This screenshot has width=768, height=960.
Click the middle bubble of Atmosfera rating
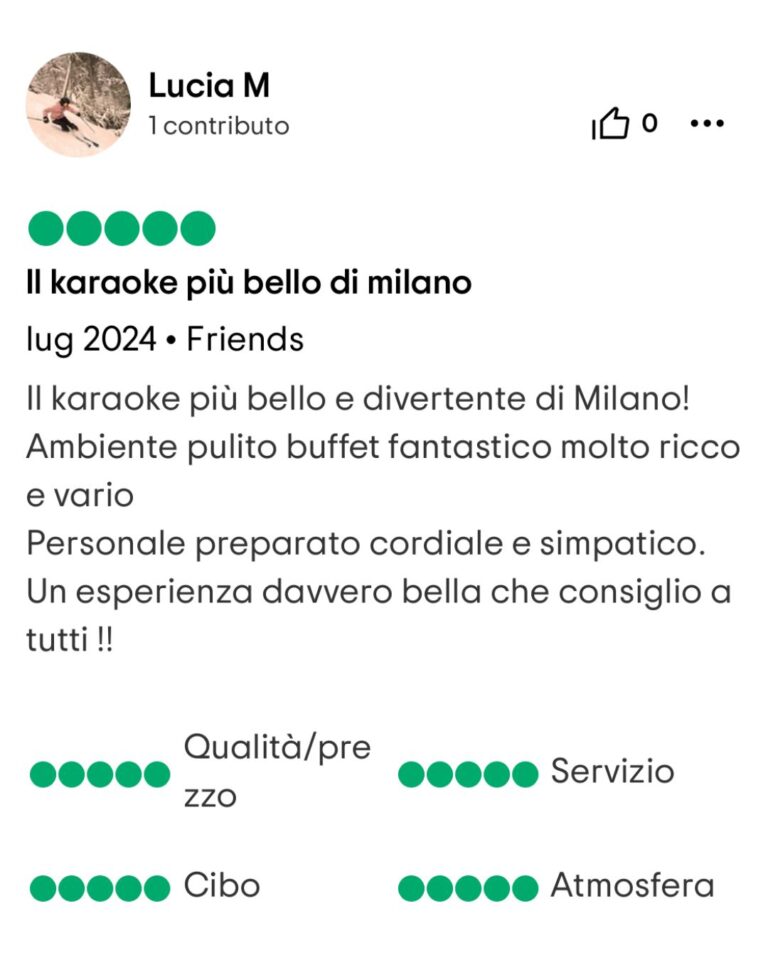(466, 885)
